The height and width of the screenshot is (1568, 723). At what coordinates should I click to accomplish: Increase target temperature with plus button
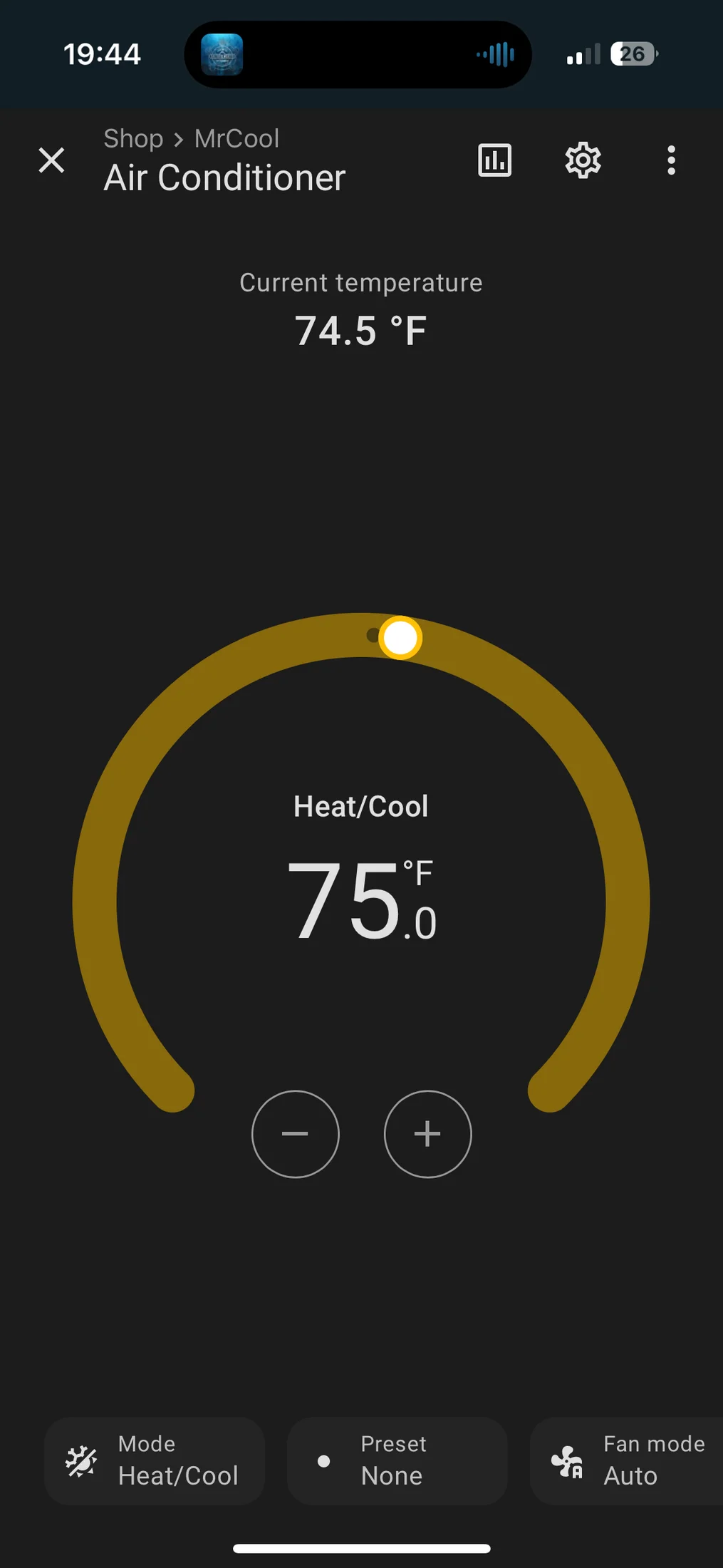pyautogui.click(x=427, y=1134)
